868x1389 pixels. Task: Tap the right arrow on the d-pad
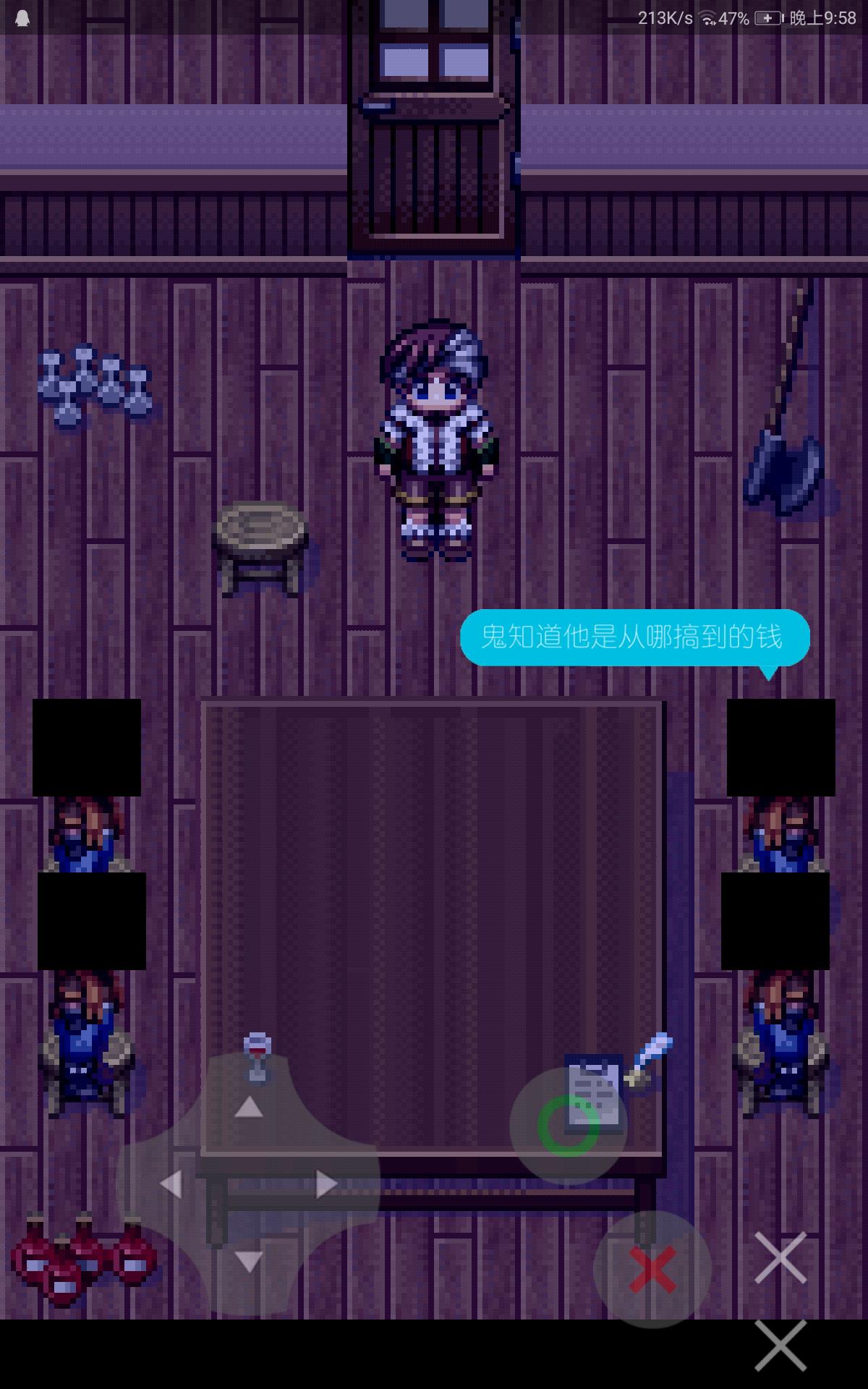pyautogui.click(x=327, y=1184)
